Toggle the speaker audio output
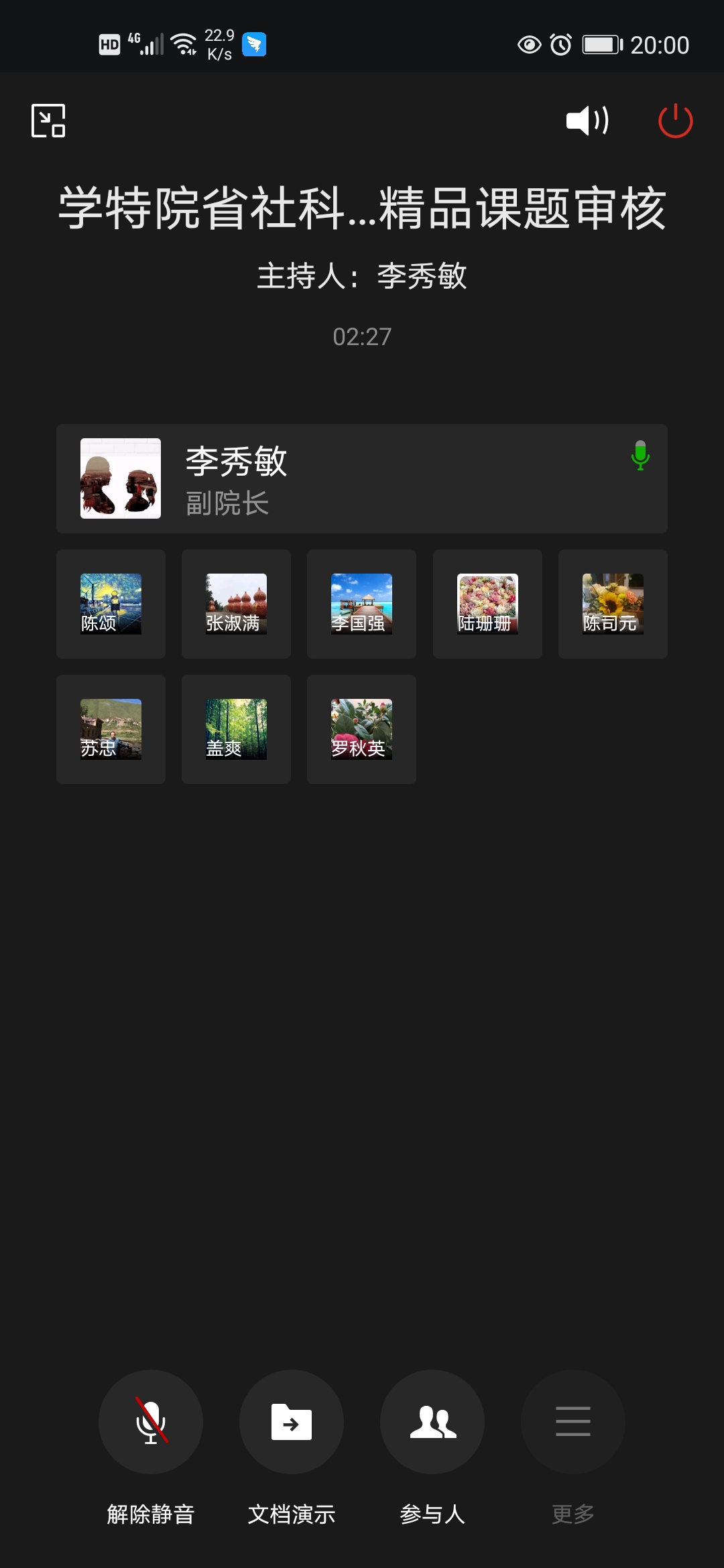 pyautogui.click(x=587, y=121)
